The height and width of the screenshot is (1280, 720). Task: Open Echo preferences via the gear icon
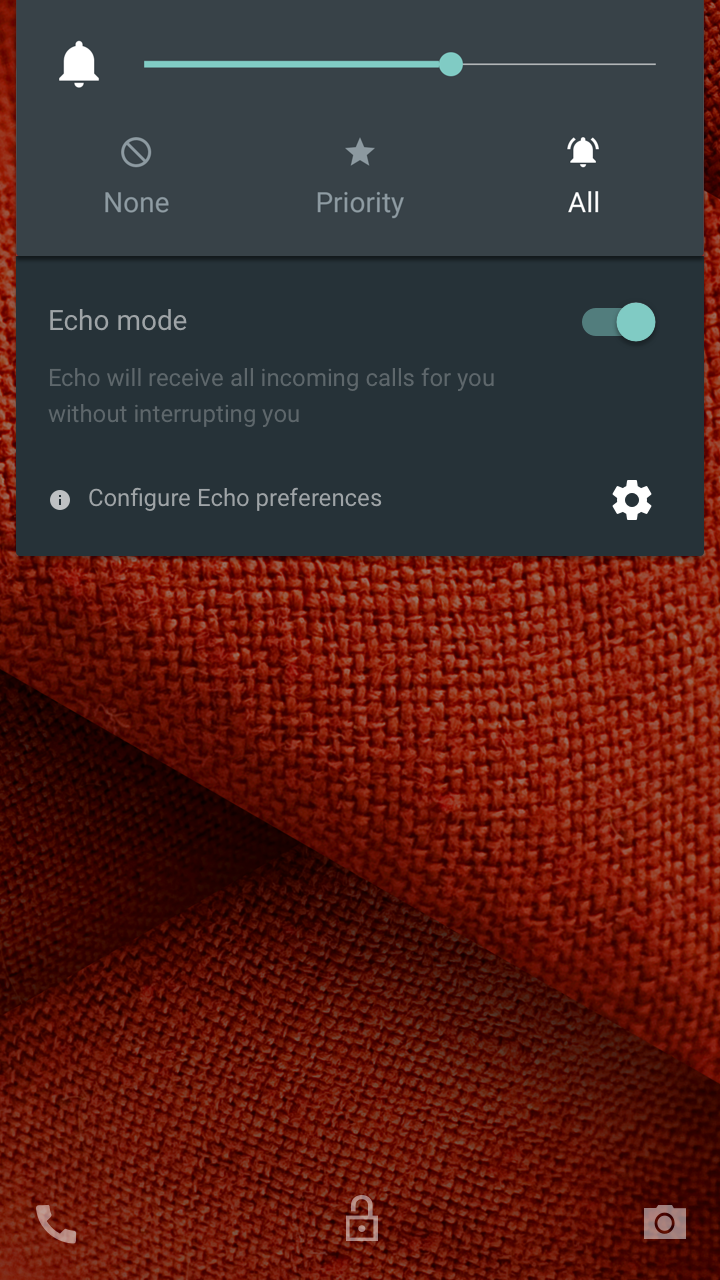[x=632, y=499]
